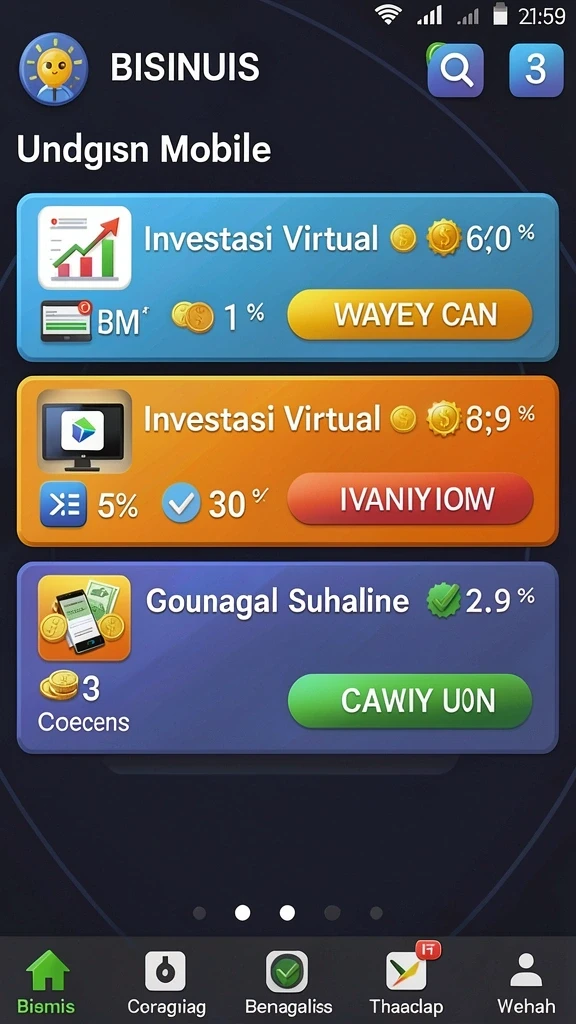Image resolution: width=576 pixels, height=1024 pixels.
Task: Switch to the Bismis home tab
Action: click(x=46, y=982)
